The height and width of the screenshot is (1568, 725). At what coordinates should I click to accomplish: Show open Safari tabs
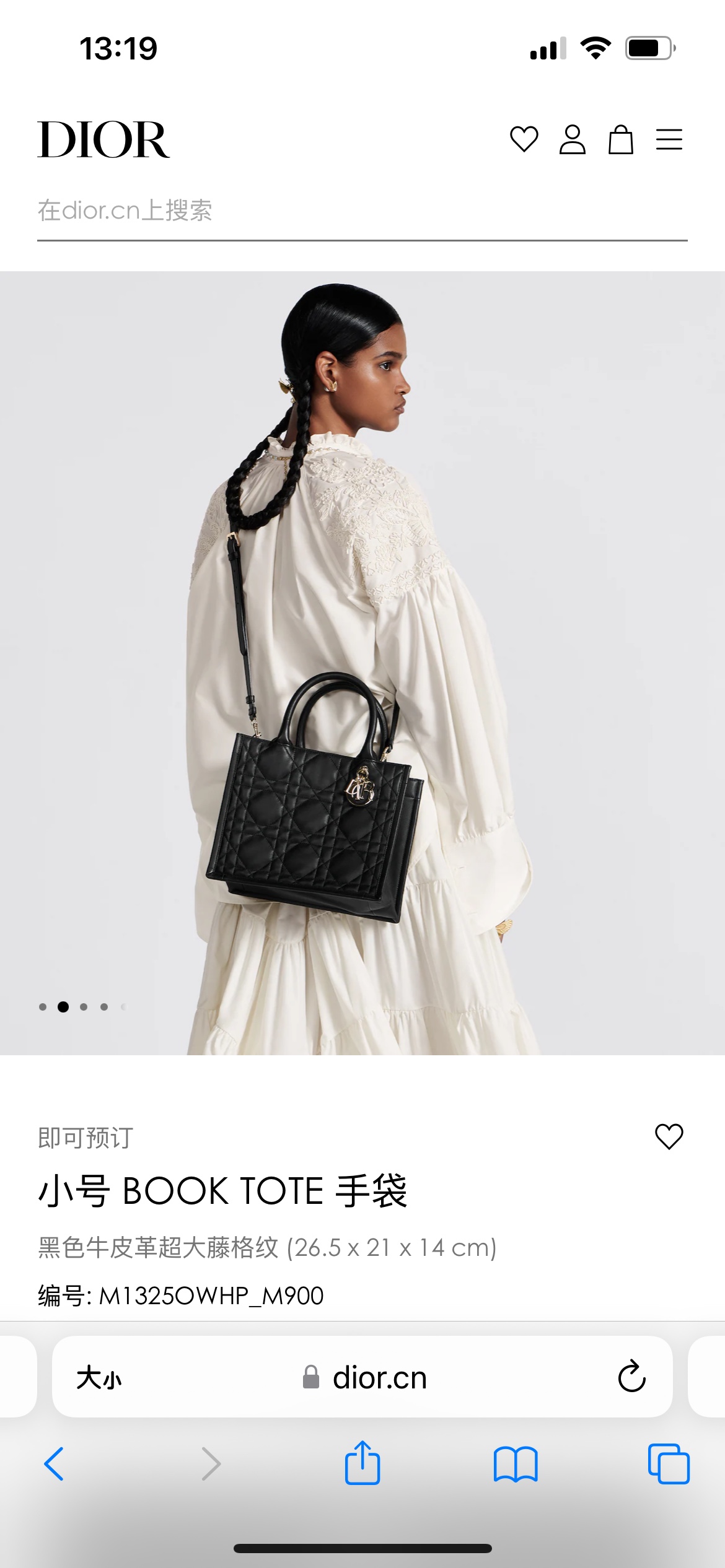click(668, 1464)
